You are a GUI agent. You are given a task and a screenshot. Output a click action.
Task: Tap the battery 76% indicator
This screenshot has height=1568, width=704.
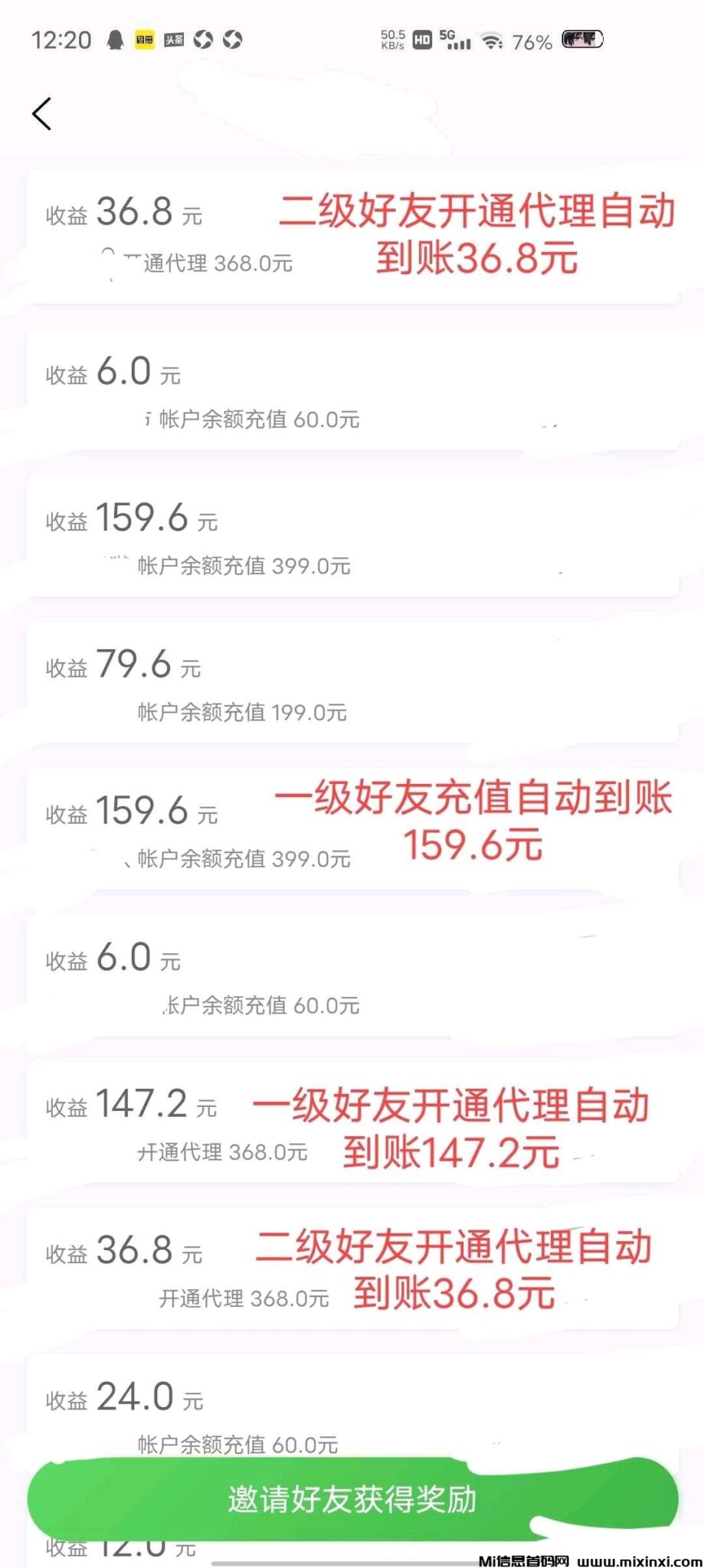tap(532, 41)
